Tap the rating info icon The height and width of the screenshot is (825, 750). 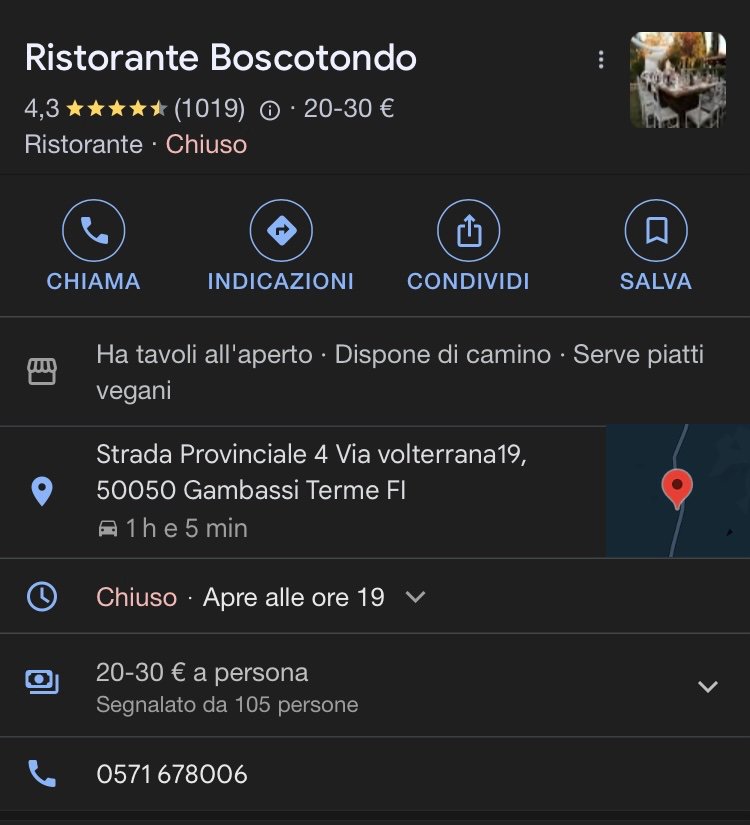pos(269,110)
